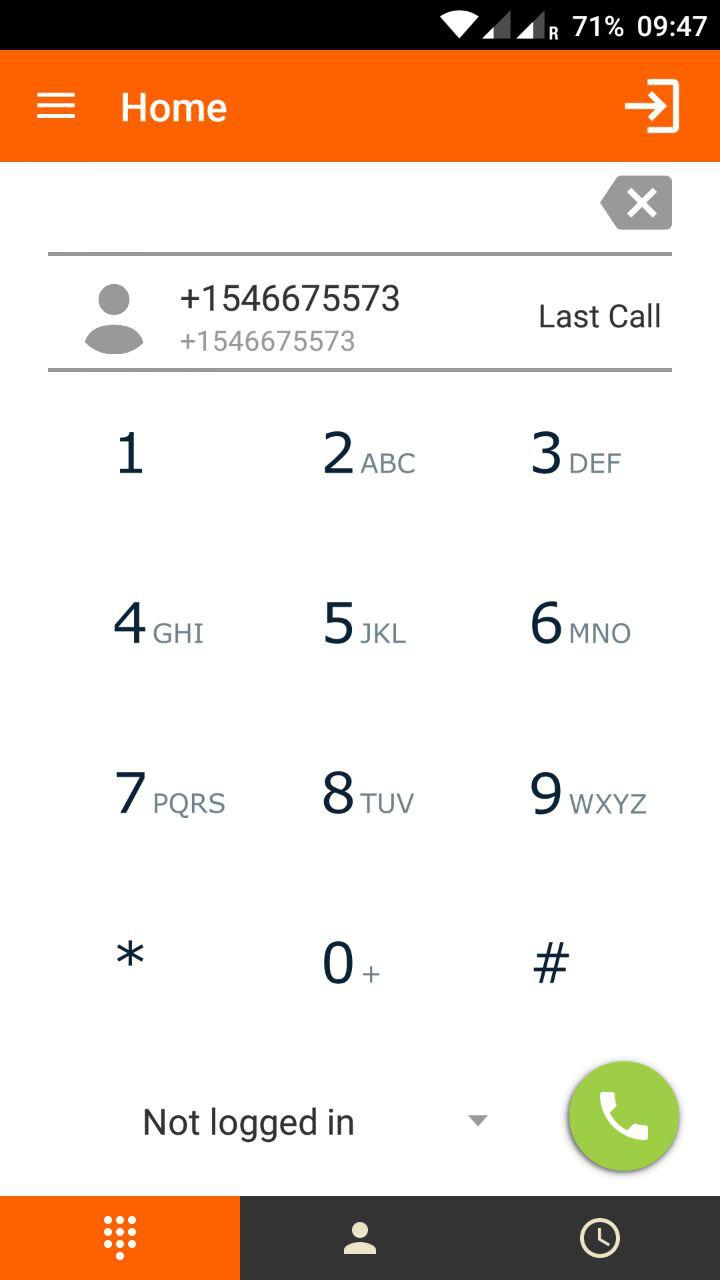Switch to the call history tab
The width and height of the screenshot is (720, 1280).
point(600,1238)
